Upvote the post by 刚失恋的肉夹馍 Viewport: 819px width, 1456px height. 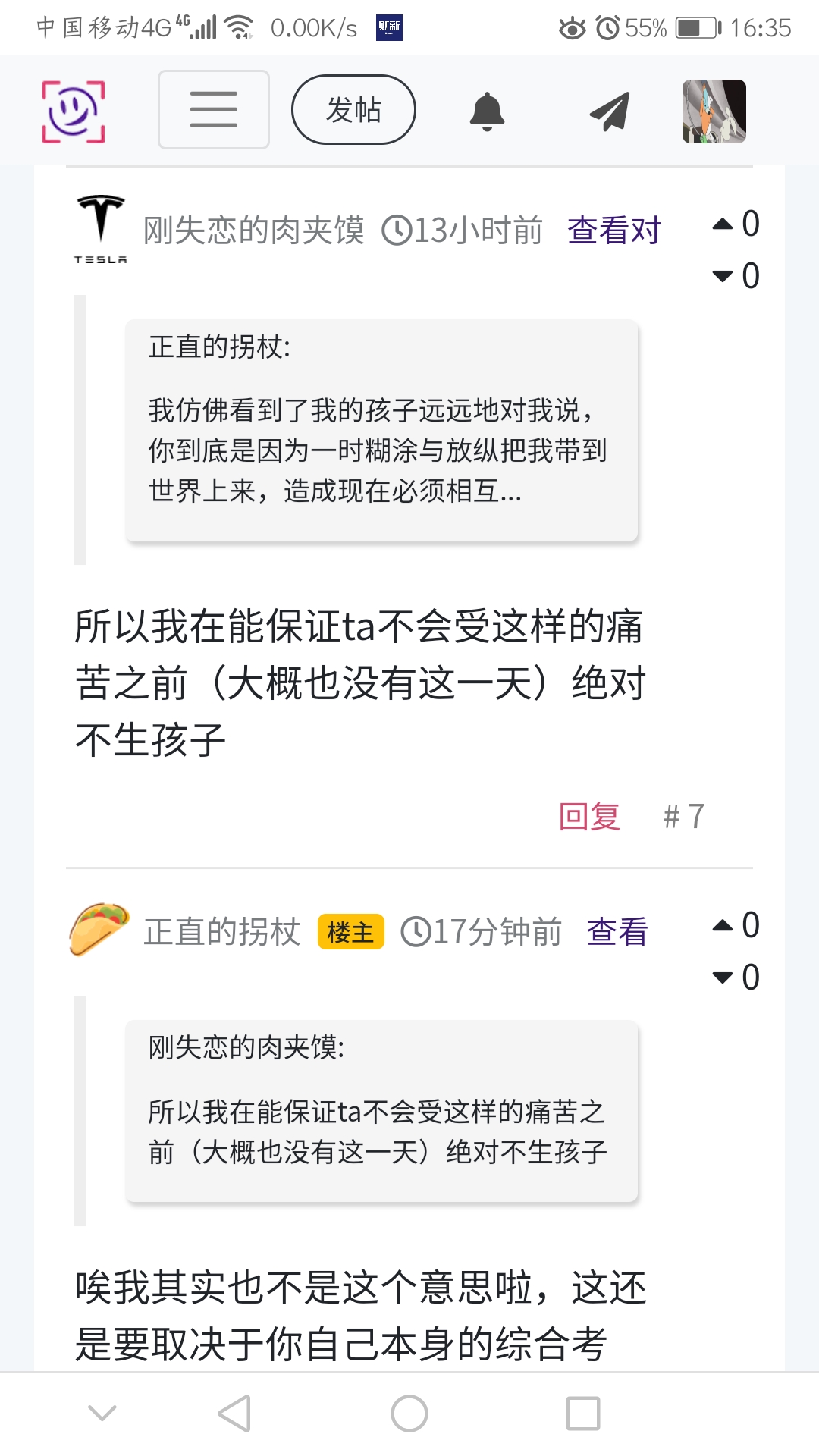click(723, 224)
